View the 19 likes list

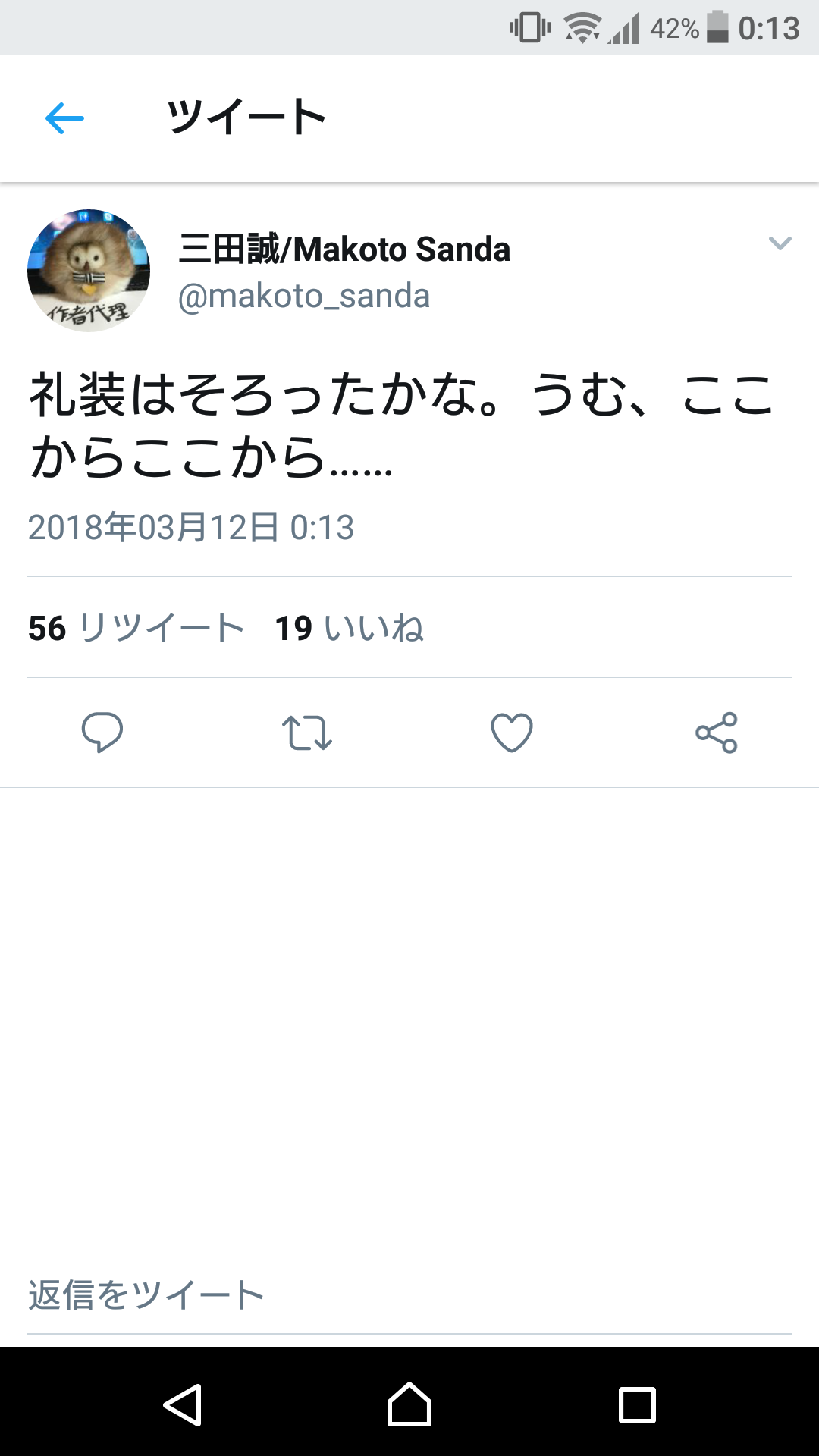pos(349,628)
